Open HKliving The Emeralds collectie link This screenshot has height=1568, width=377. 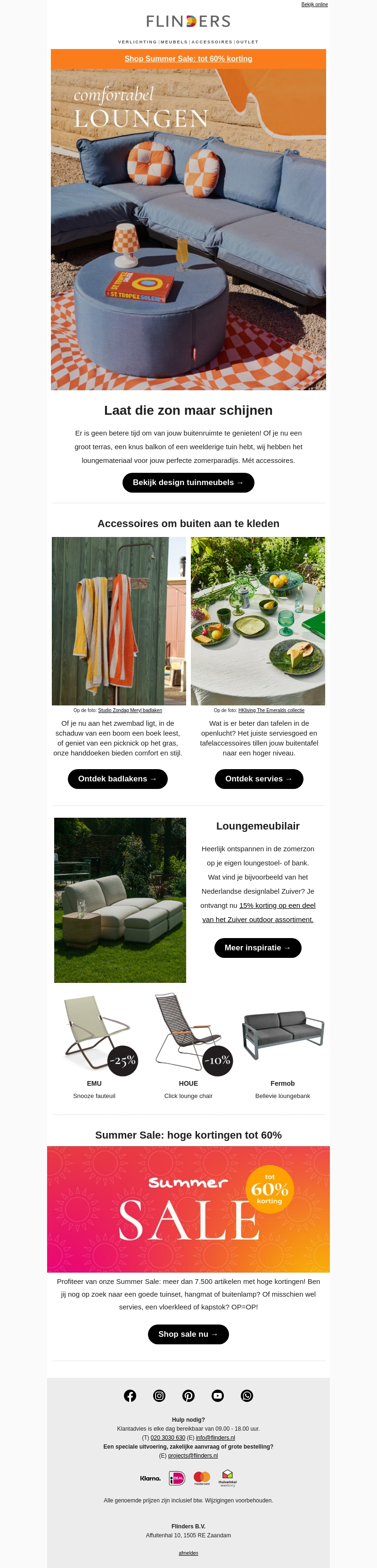(x=270, y=710)
